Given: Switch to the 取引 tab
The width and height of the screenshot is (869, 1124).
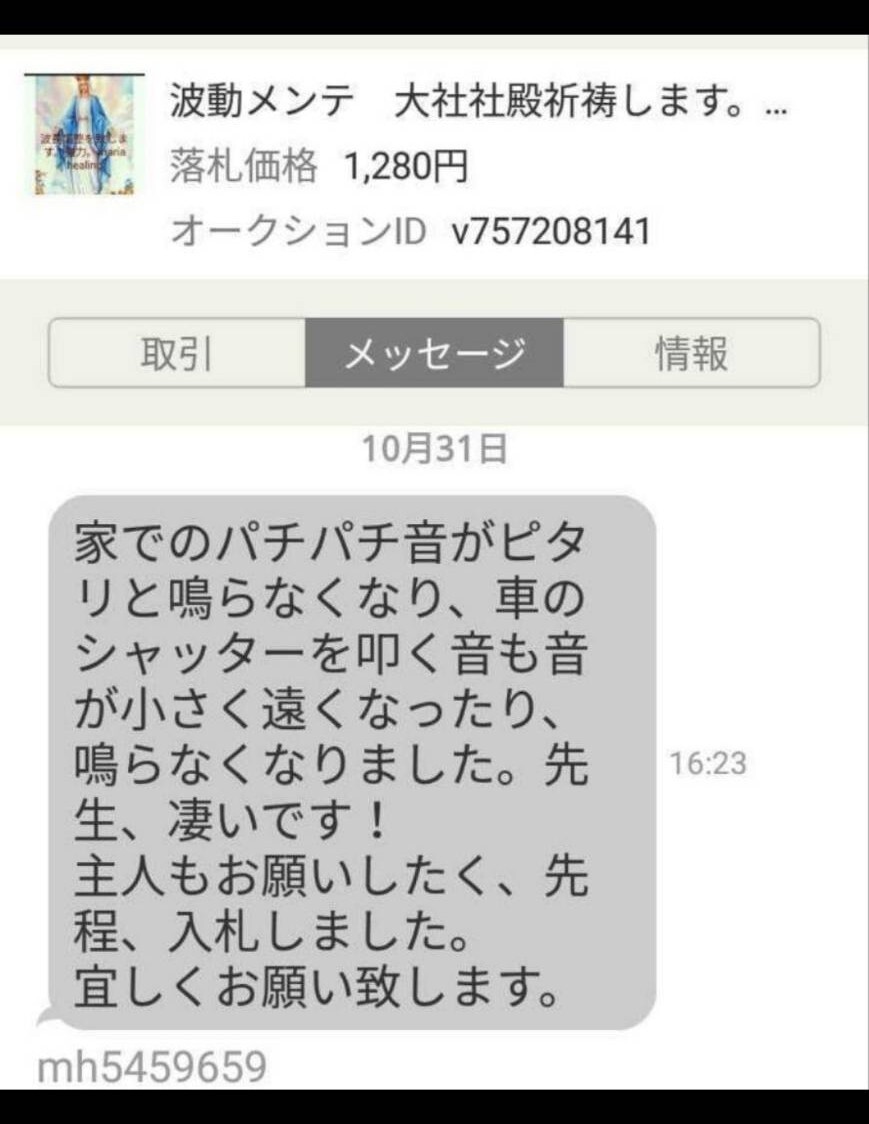Looking at the screenshot, I should 177,353.
